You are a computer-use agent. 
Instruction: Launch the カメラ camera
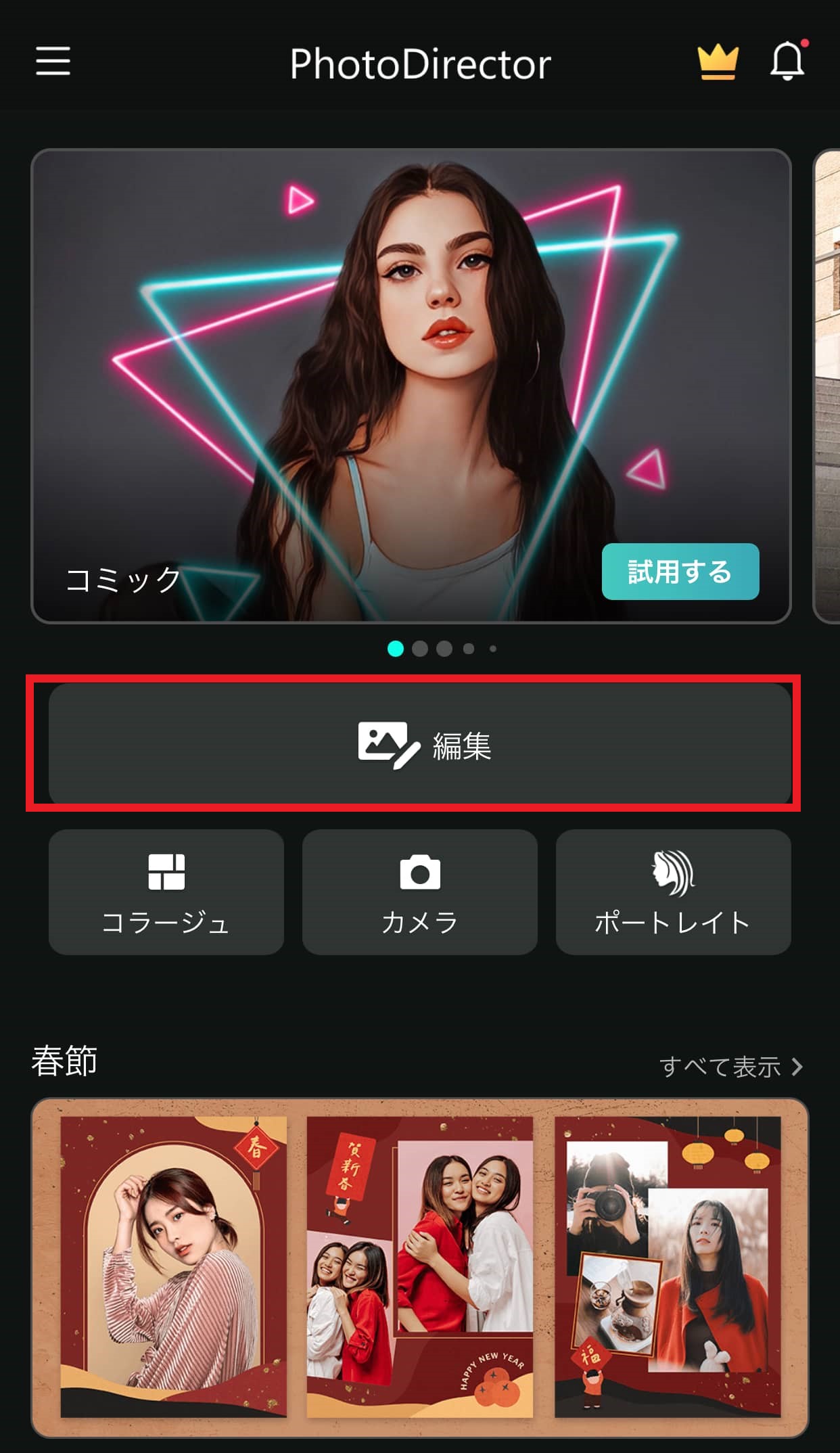pyautogui.click(x=419, y=892)
